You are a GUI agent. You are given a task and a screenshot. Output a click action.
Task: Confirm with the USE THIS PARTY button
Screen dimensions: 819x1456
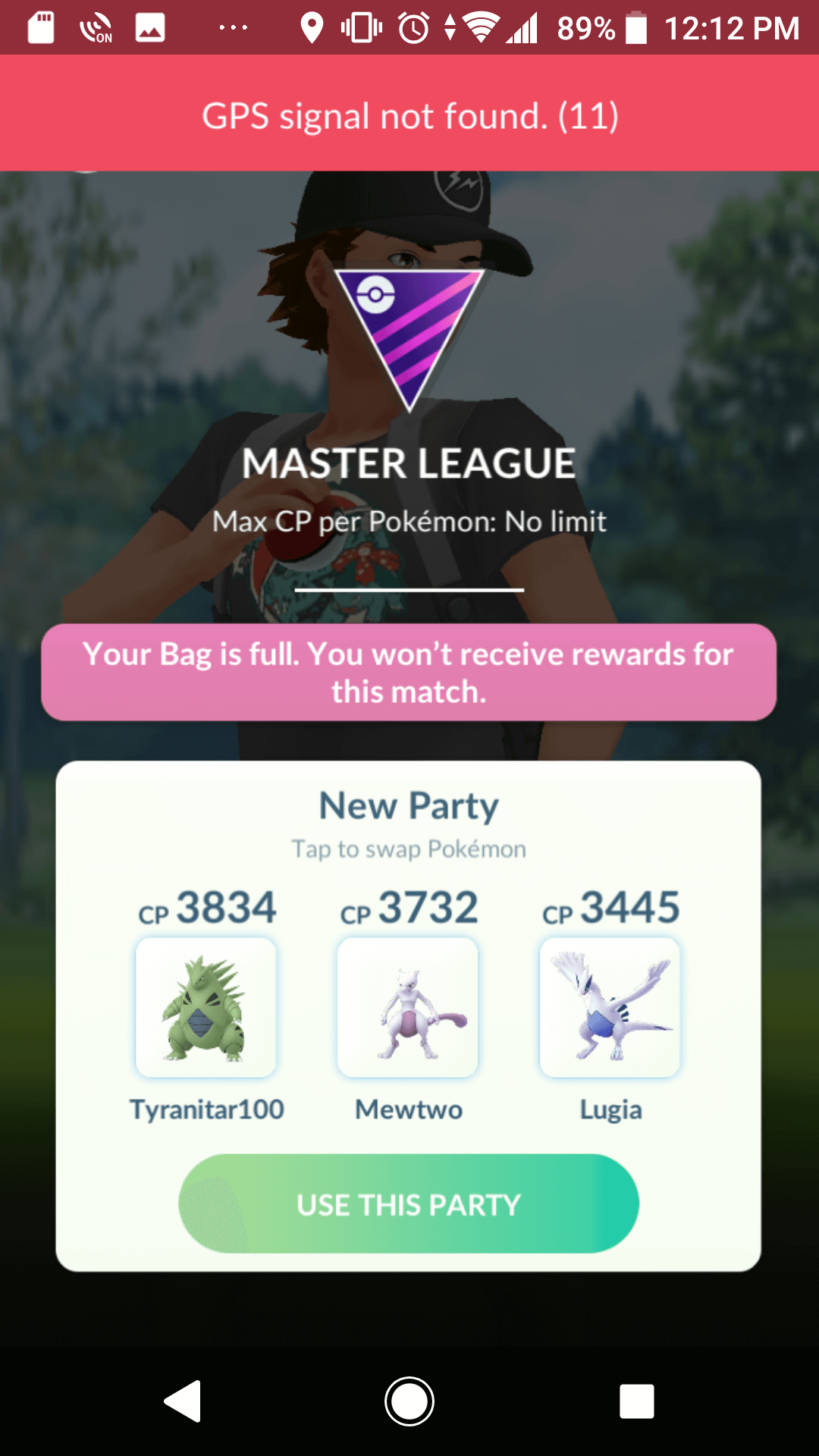pyautogui.click(x=409, y=1203)
